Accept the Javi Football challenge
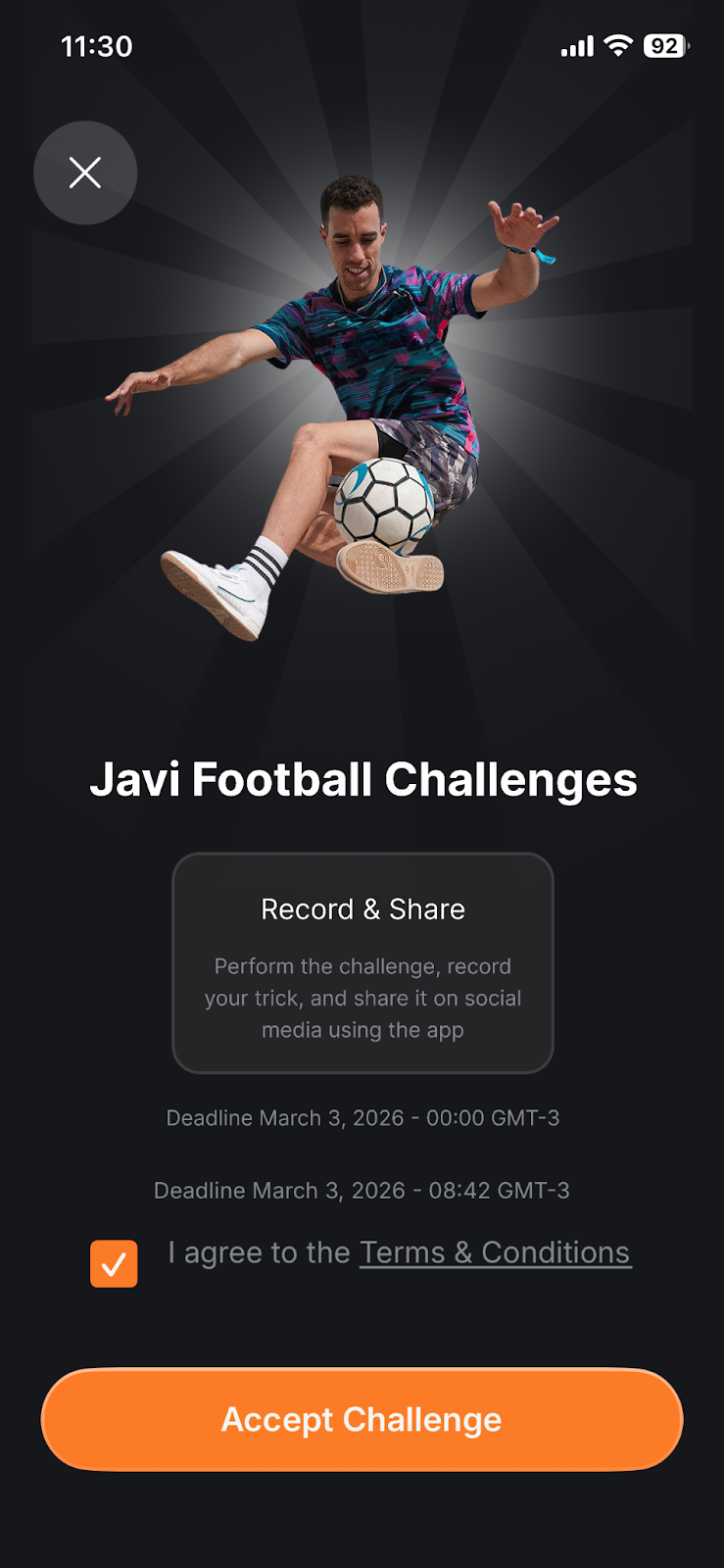The height and width of the screenshot is (1568, 724). coord(362,1419)
